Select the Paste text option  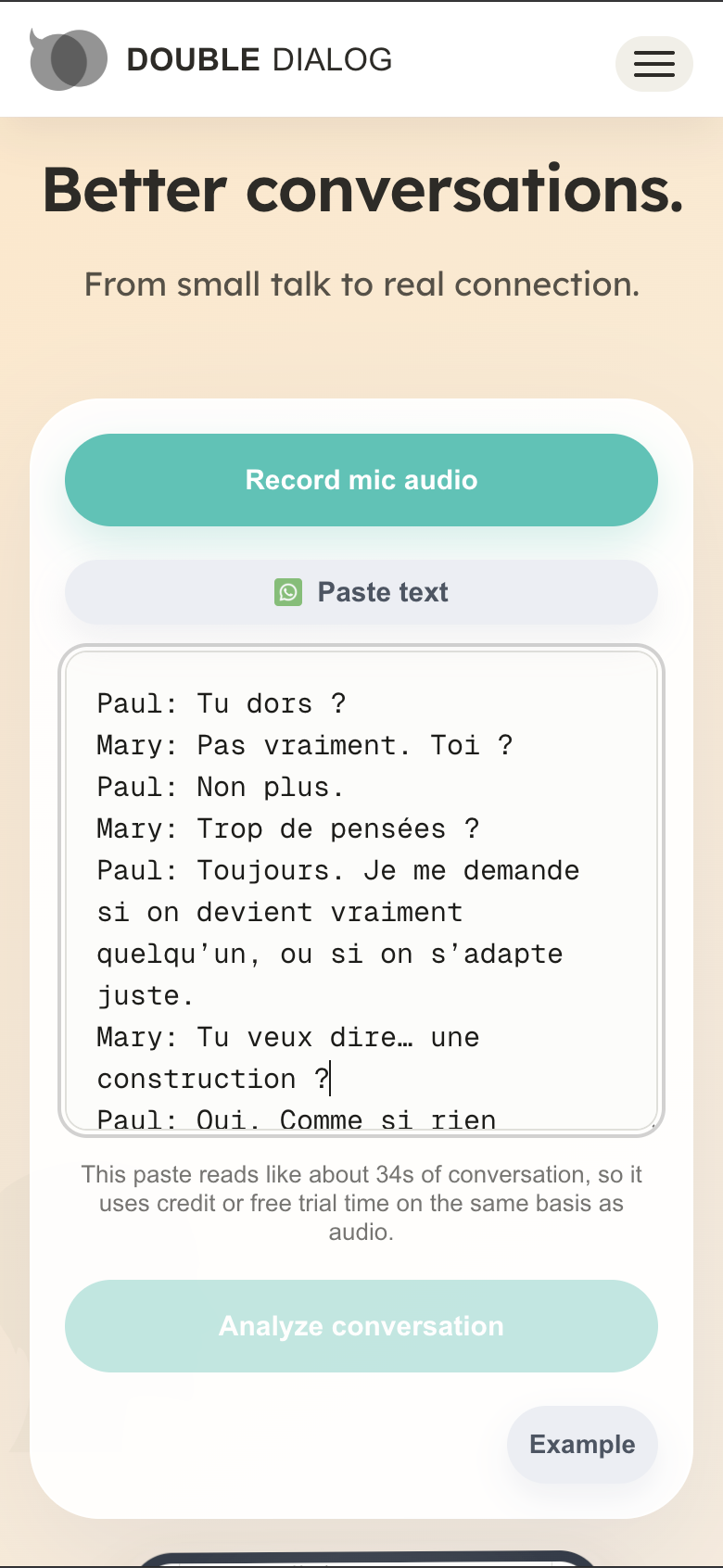[361, 592]
